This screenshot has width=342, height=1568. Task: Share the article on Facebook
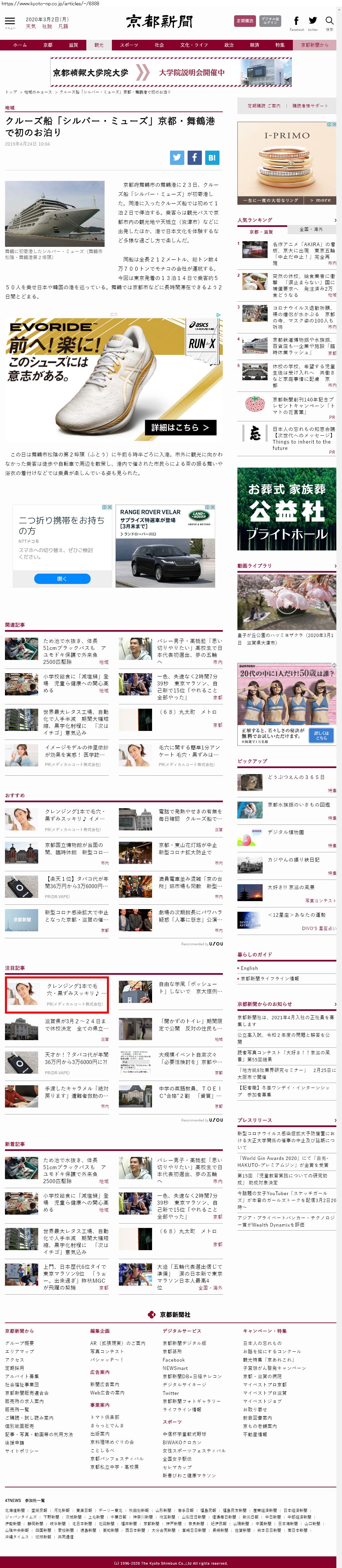(194, 158)
